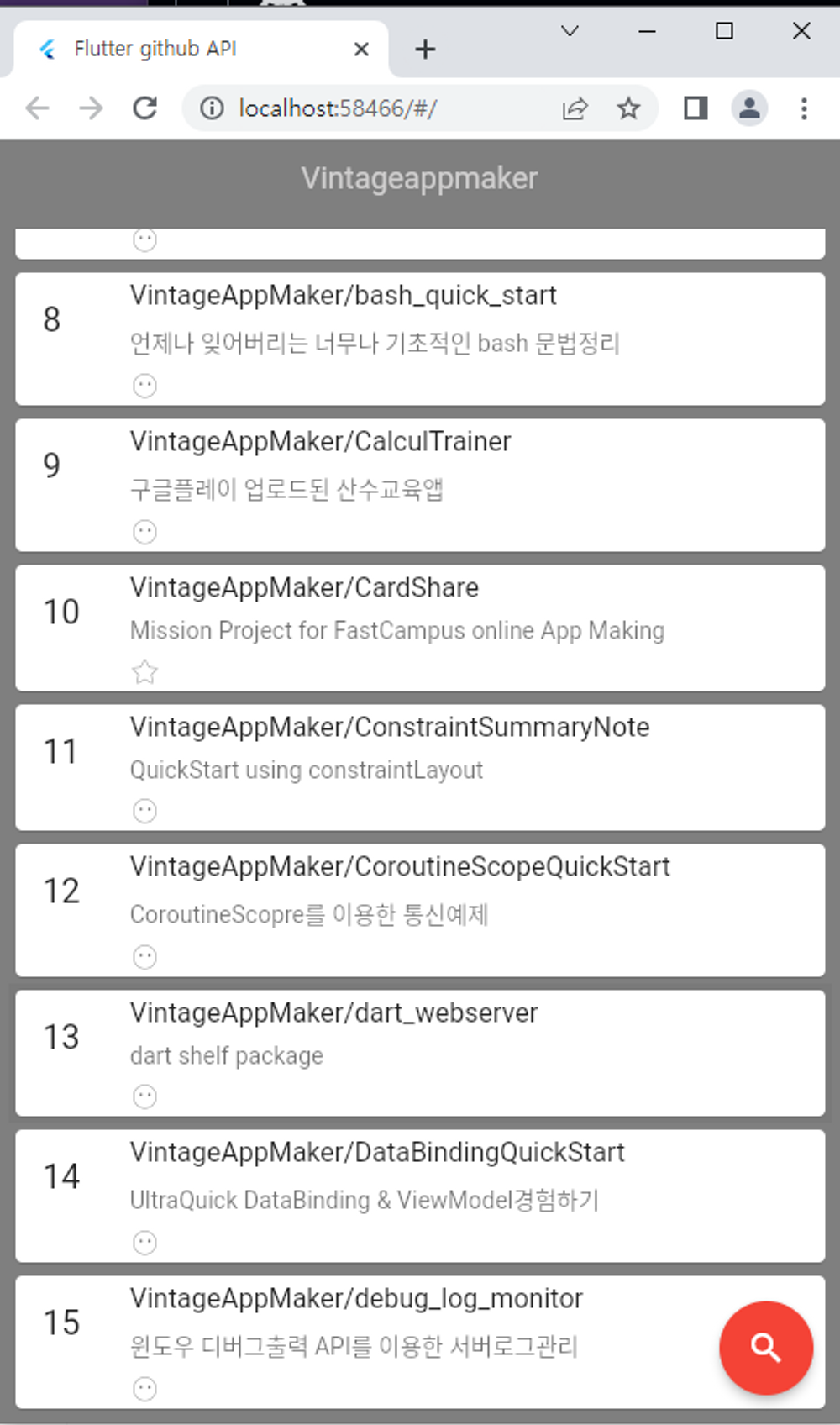
Task: Open the Chrome profile icon
Action: (x=748, y=108)
